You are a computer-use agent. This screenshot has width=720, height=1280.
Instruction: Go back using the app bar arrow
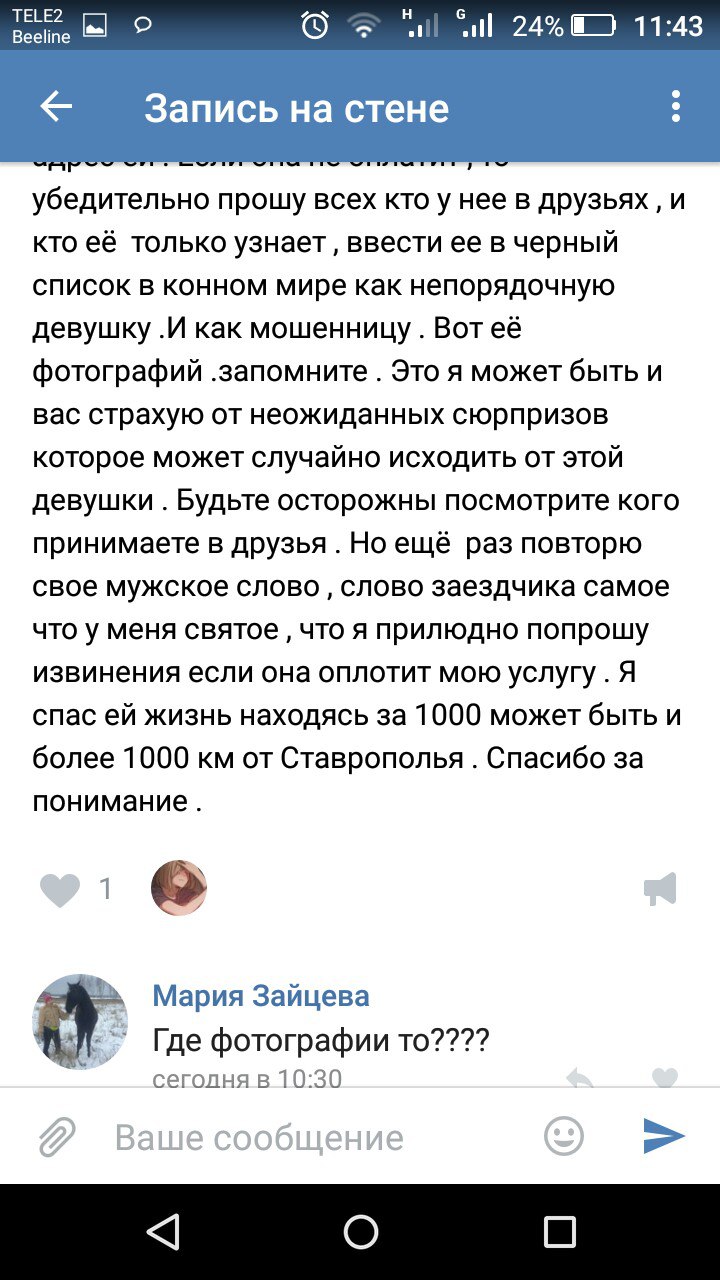click(x=56, y=107)
